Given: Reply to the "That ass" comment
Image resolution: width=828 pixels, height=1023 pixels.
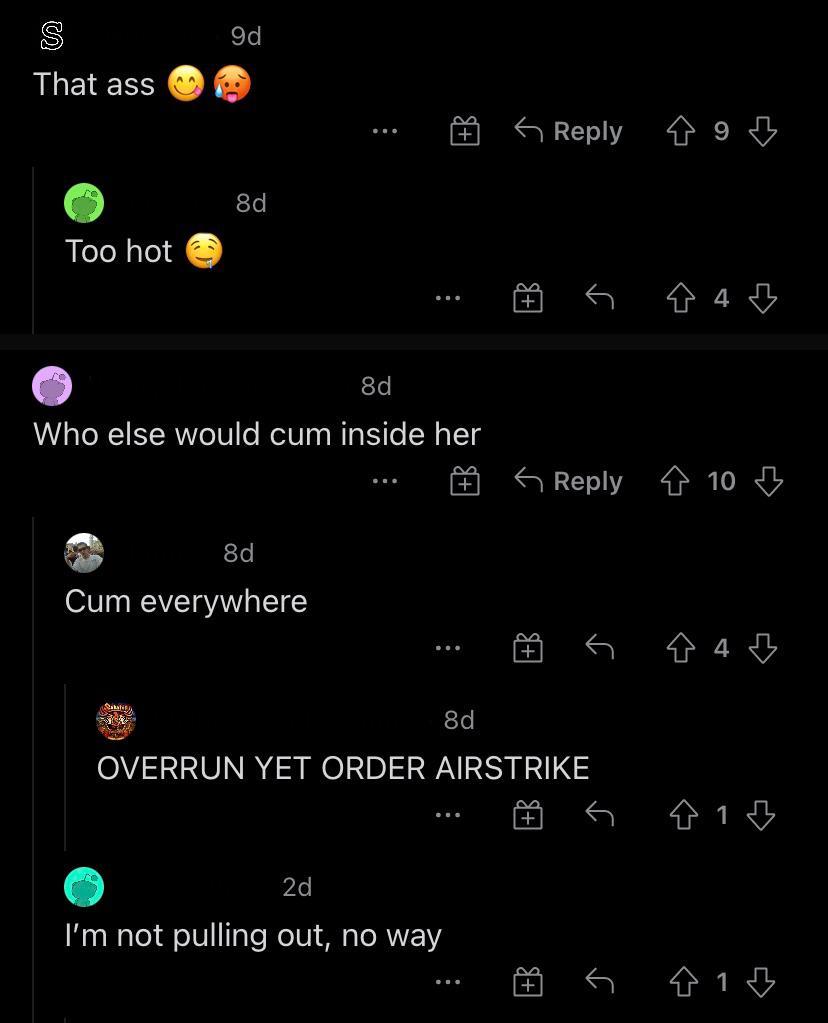Looking at the screenshot, I should 568,131.
